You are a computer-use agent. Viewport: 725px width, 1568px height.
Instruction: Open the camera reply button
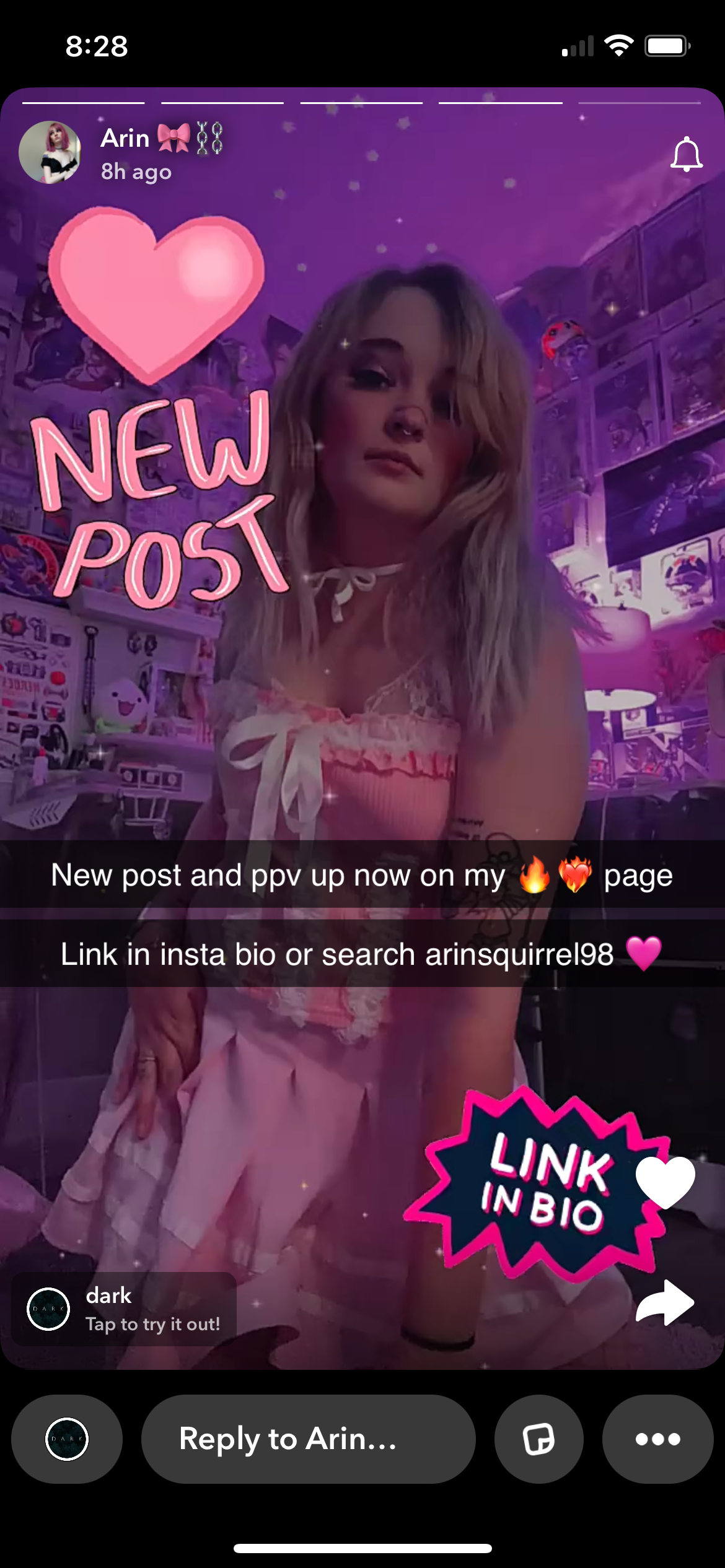pyautogui.click(x=67, y=1439)
